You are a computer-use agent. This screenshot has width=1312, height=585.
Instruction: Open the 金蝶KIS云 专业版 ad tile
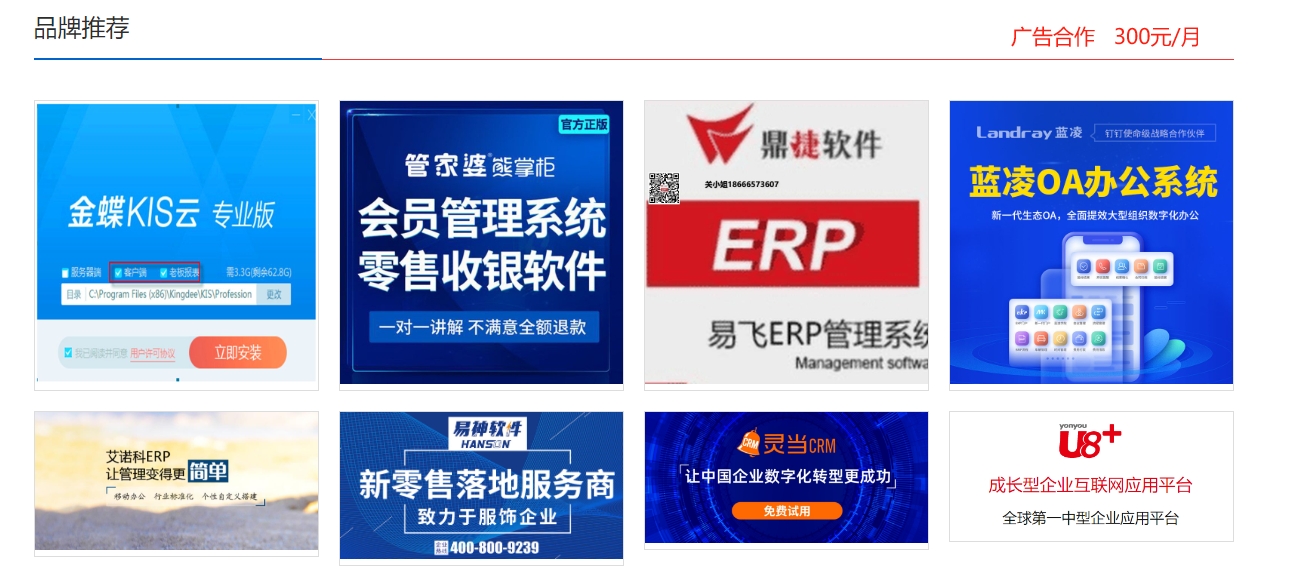(x=176, y=243)
